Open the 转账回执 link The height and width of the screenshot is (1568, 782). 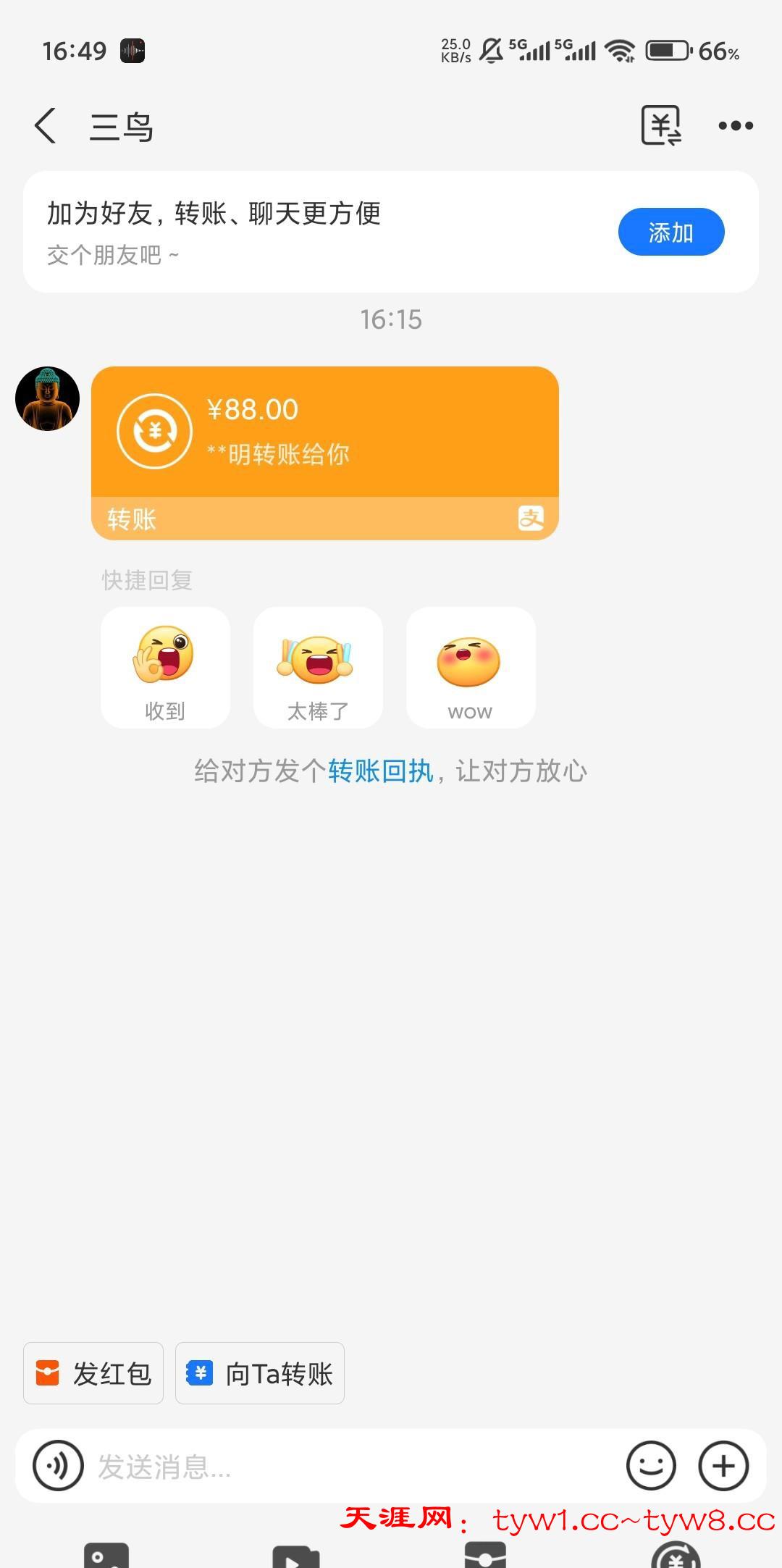point(381,771)
